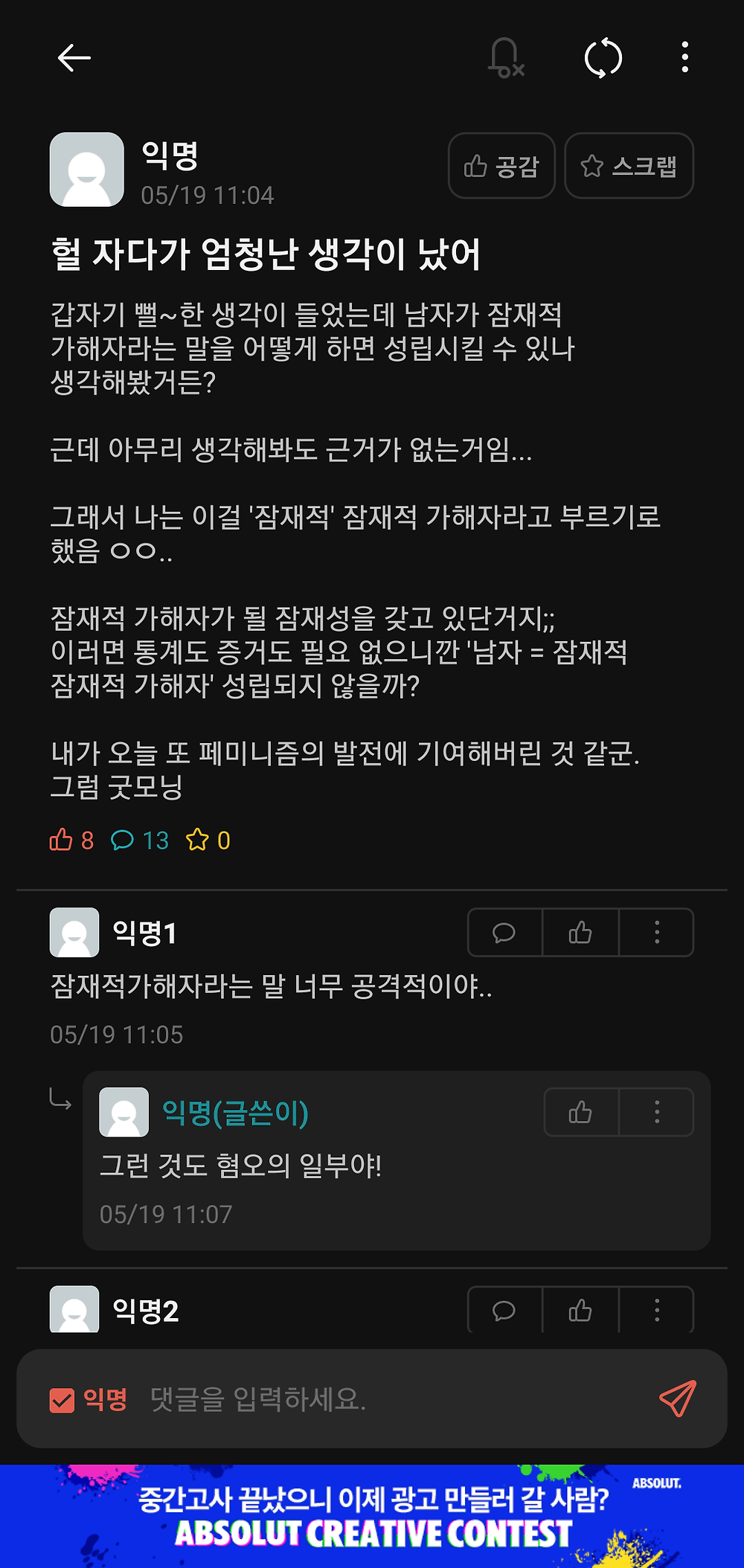Refresh the post with the circular arrows
This screenshot has width=744, height=1568.
point(603,58)
